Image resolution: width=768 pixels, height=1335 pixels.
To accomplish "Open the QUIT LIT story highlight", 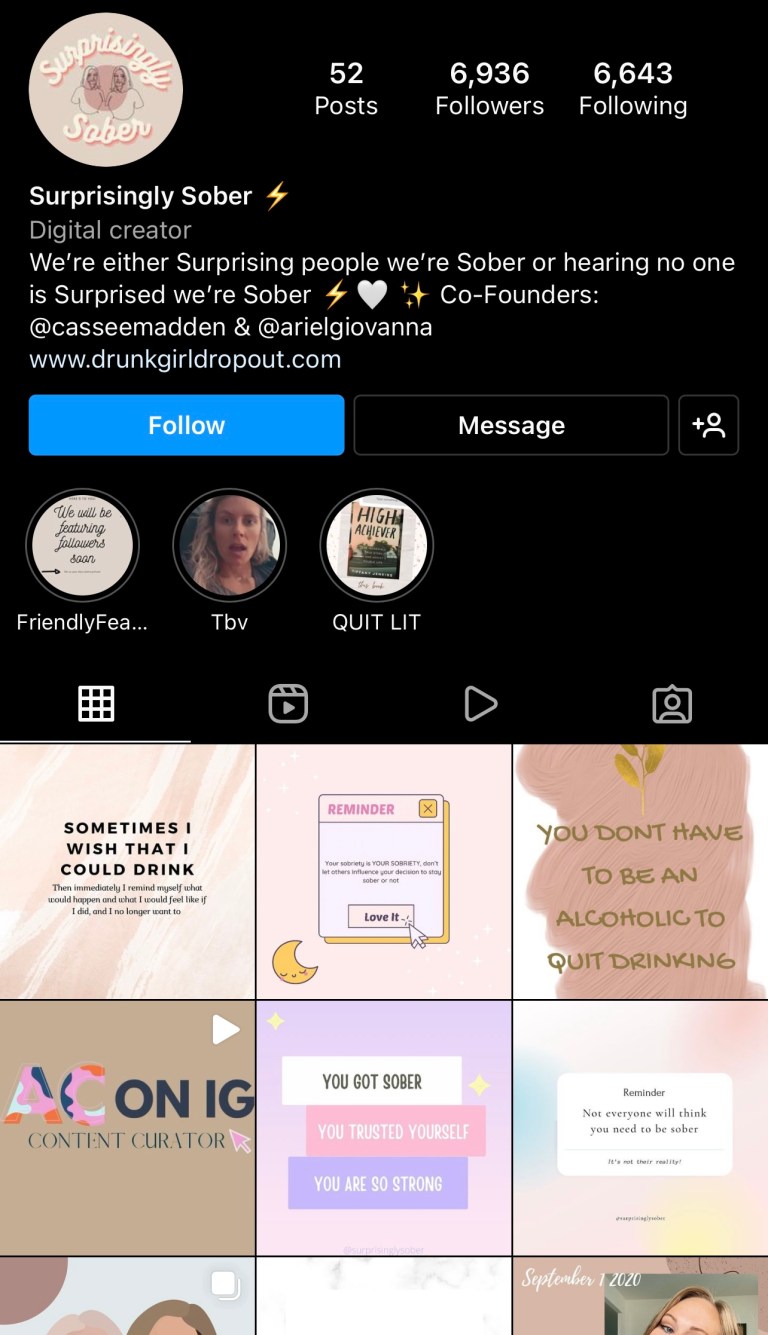I will click(376, 545).
